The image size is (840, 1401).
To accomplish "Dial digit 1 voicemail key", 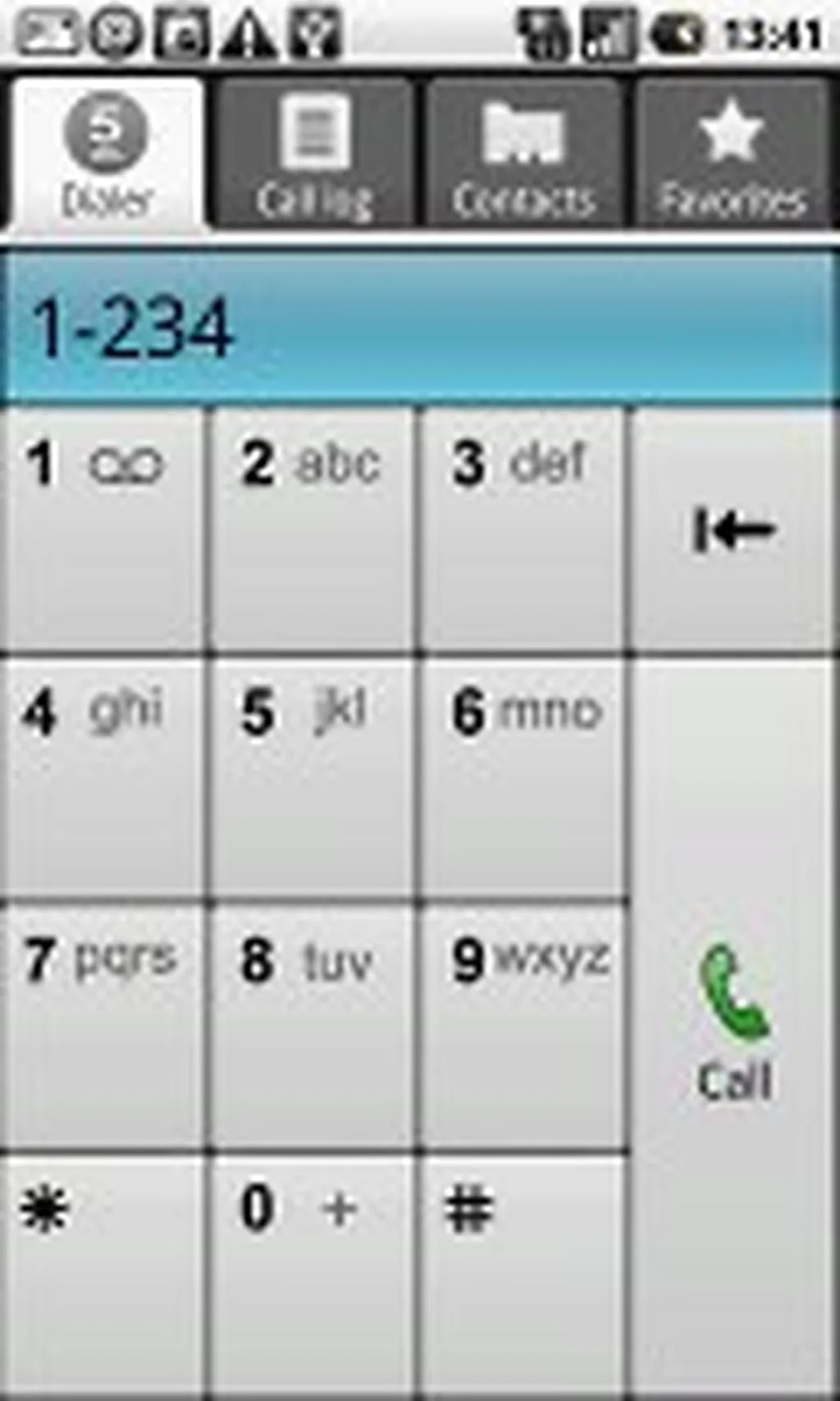I will [103, 529].
